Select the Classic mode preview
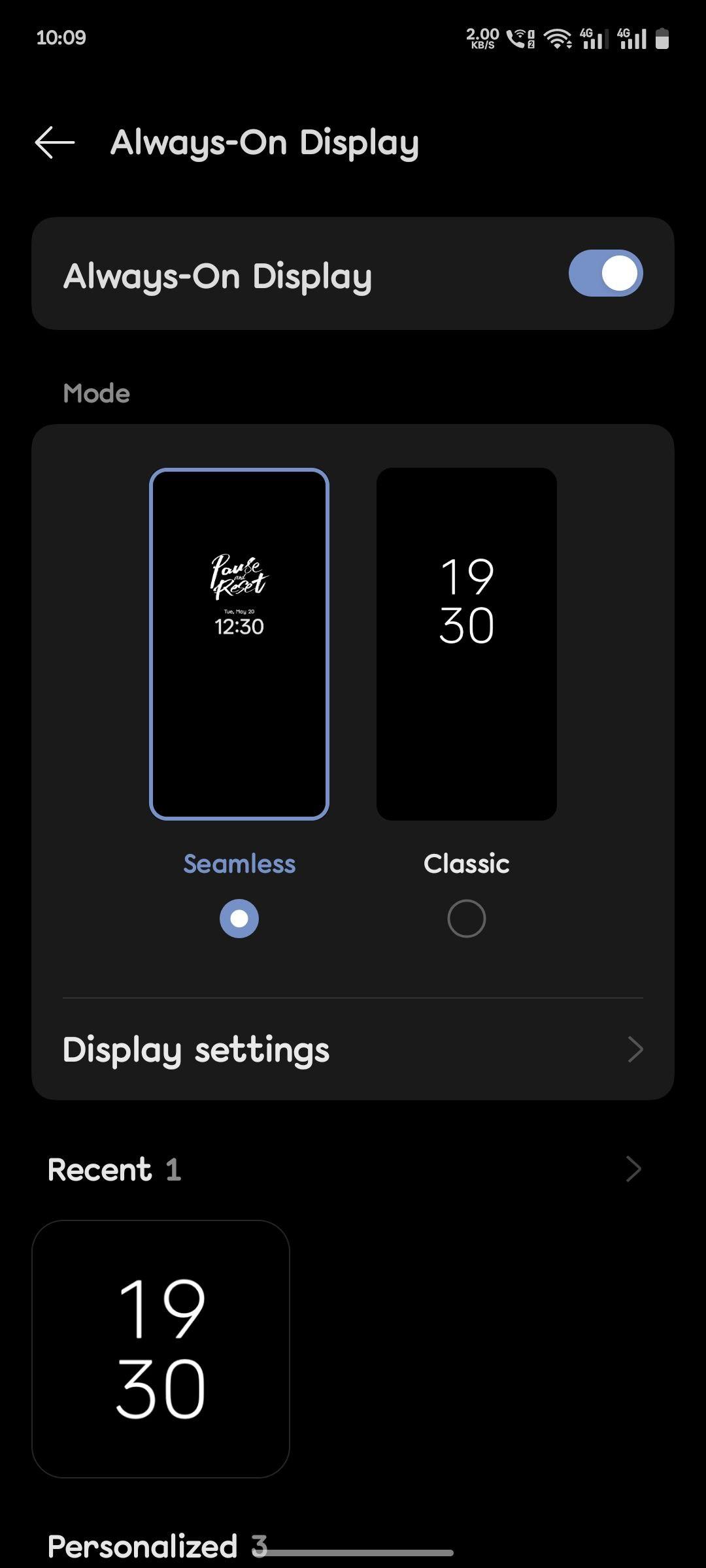This screenshot has width=706, height=1568. click(x=467, y=644)
